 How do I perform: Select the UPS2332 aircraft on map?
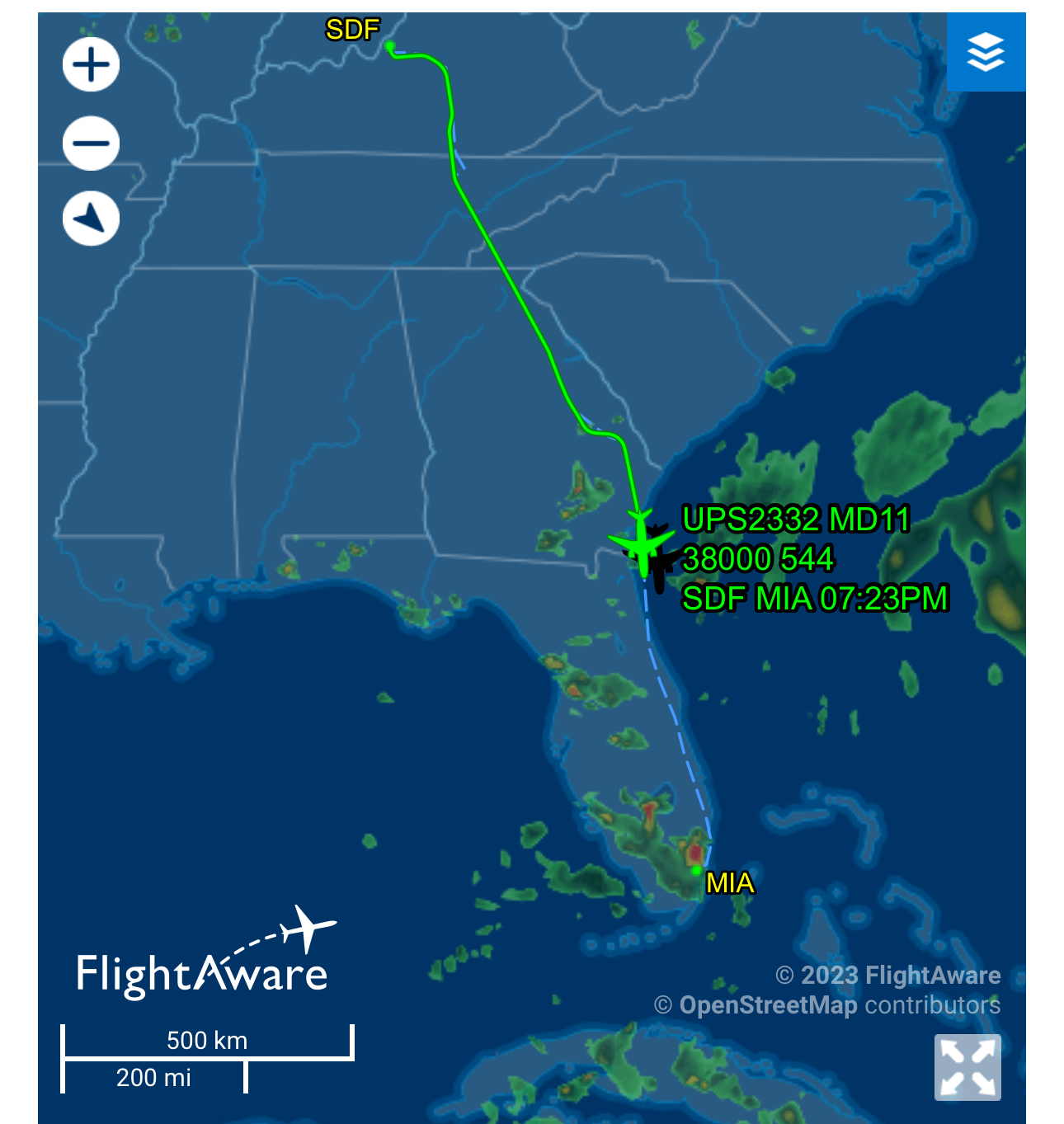(x=642, y=545)
